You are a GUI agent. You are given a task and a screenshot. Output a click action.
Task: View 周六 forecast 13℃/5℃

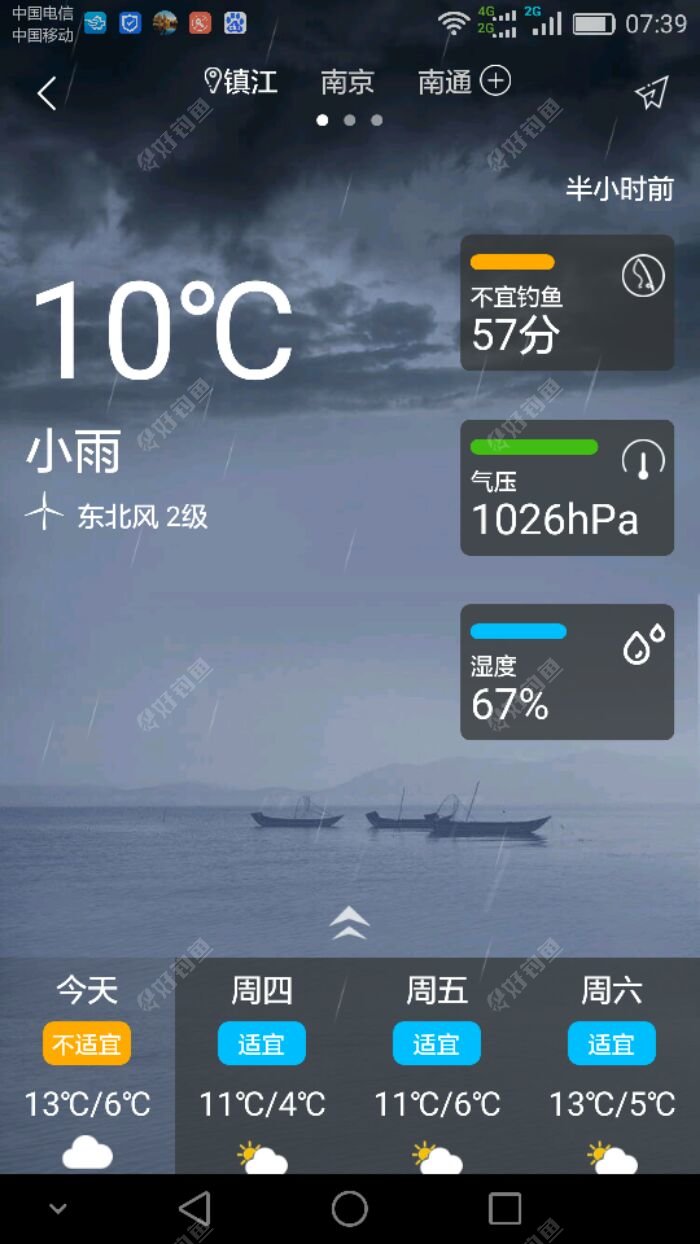click(612, 1065)
